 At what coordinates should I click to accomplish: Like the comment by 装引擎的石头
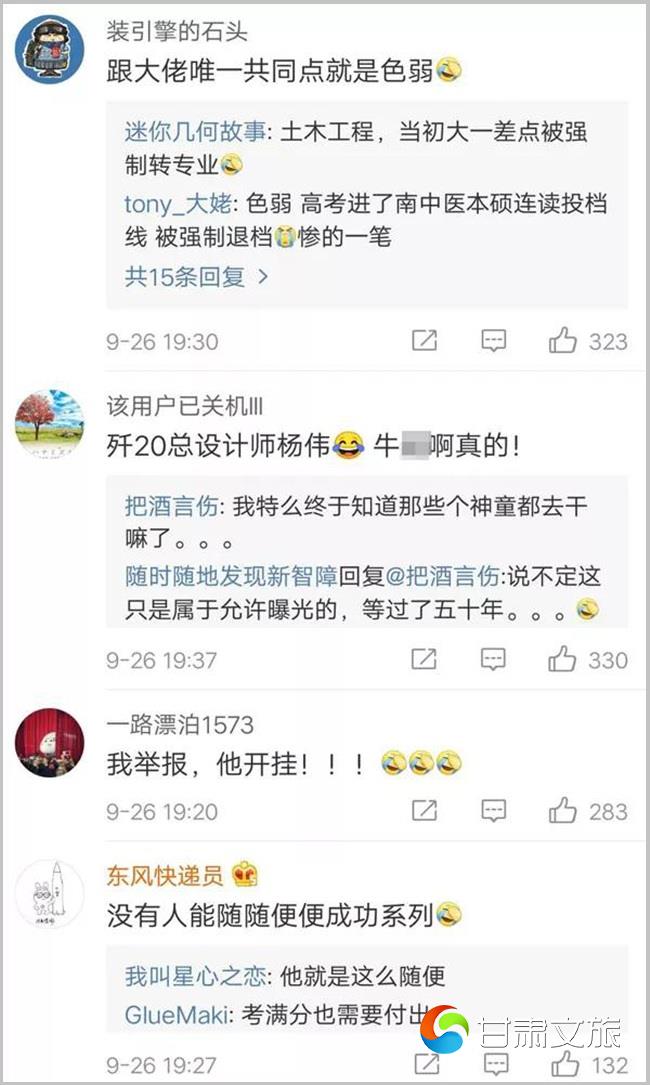(x=563, y=341)
